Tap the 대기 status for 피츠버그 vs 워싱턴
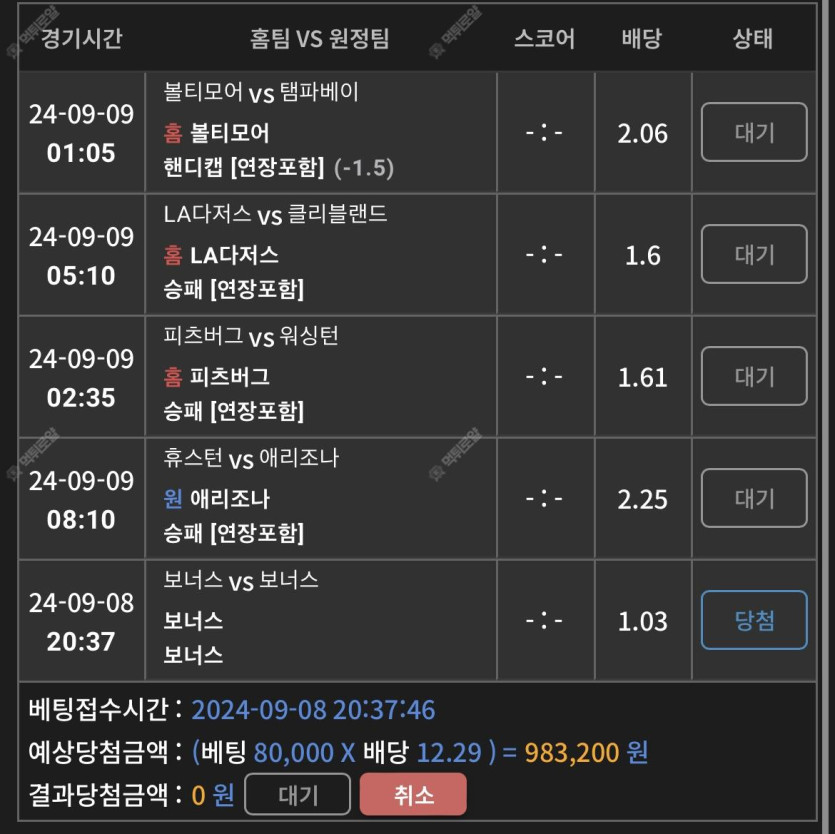The image size is (835, 834). [754, 376]
